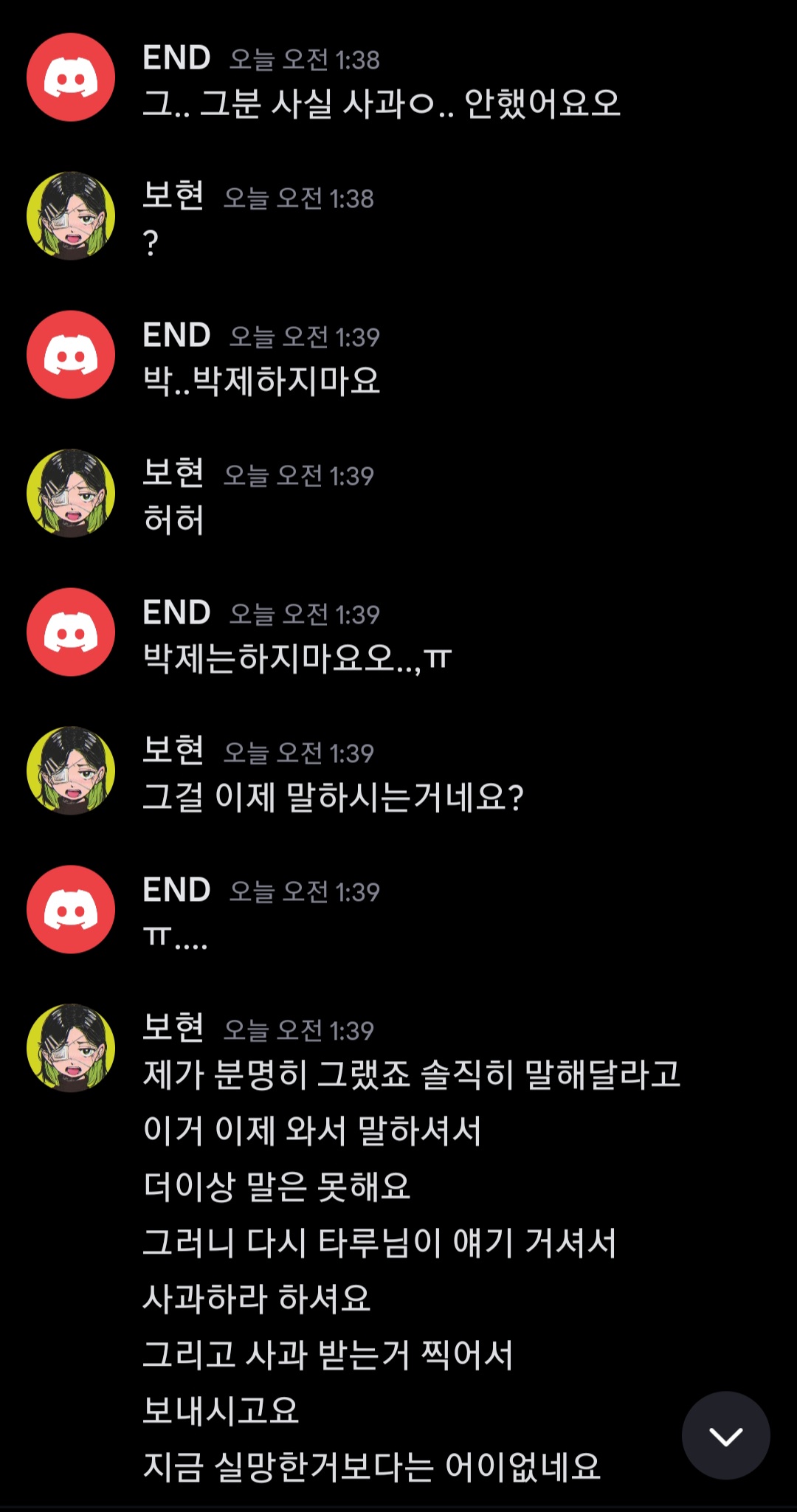Jump to the latest messages with the down-arrow button
The height and width of the screenshot is (1512, 797).
725,1435
